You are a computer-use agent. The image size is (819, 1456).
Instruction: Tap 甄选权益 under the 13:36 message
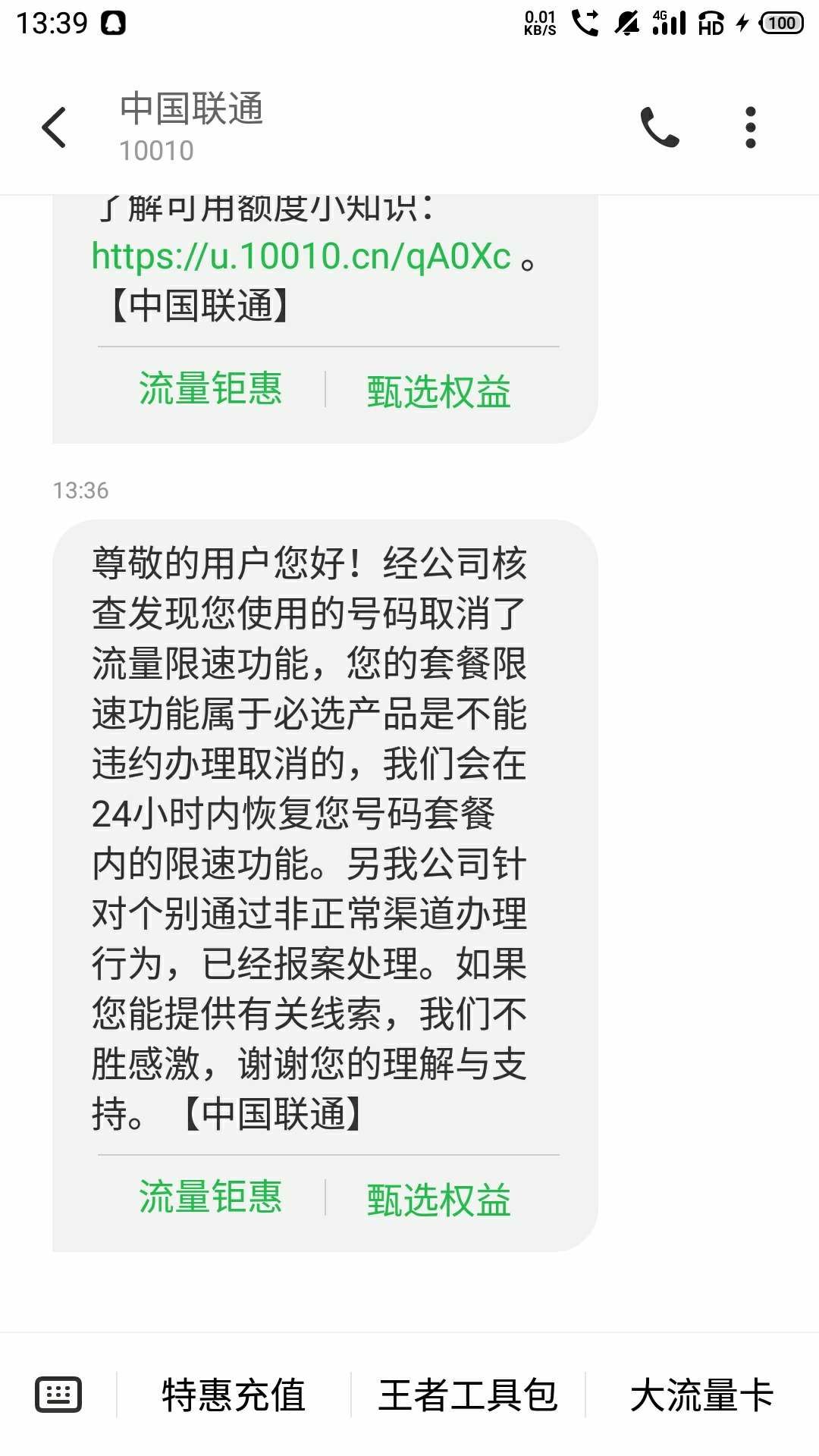[x=439, y=1200]
